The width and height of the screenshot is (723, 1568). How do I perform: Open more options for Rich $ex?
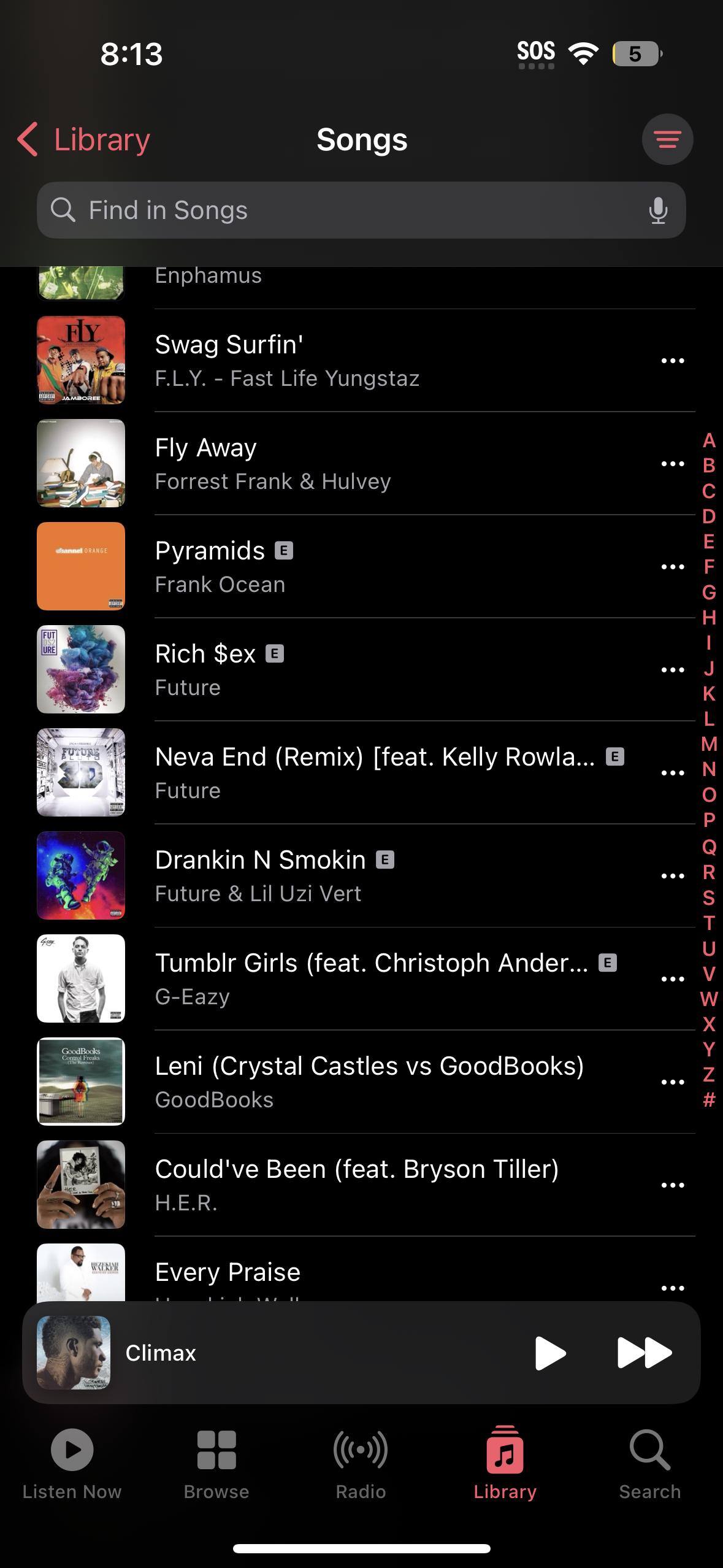pyautogui.click(x=672, y=670)
